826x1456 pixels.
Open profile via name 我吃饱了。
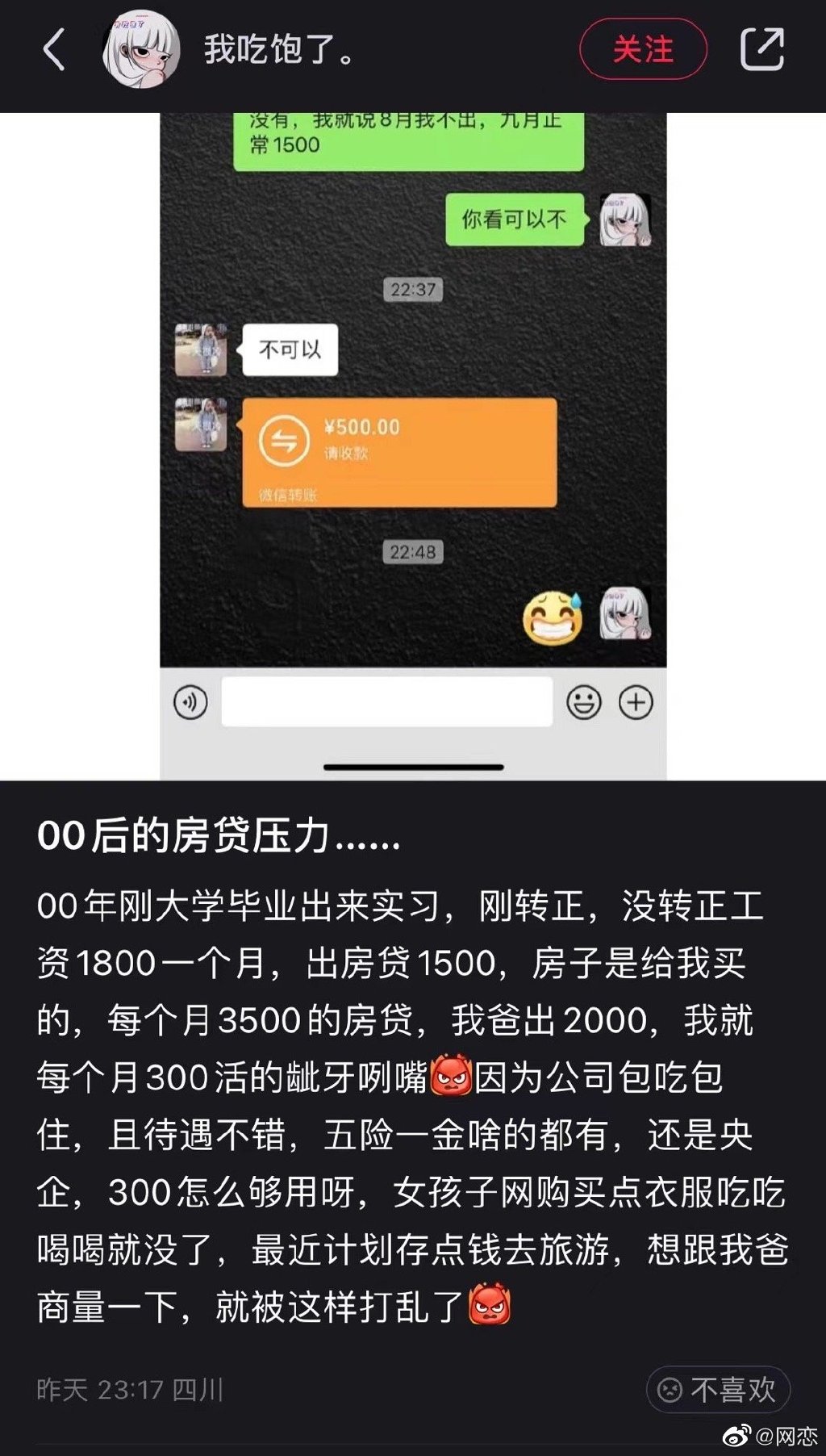(278, 49)
